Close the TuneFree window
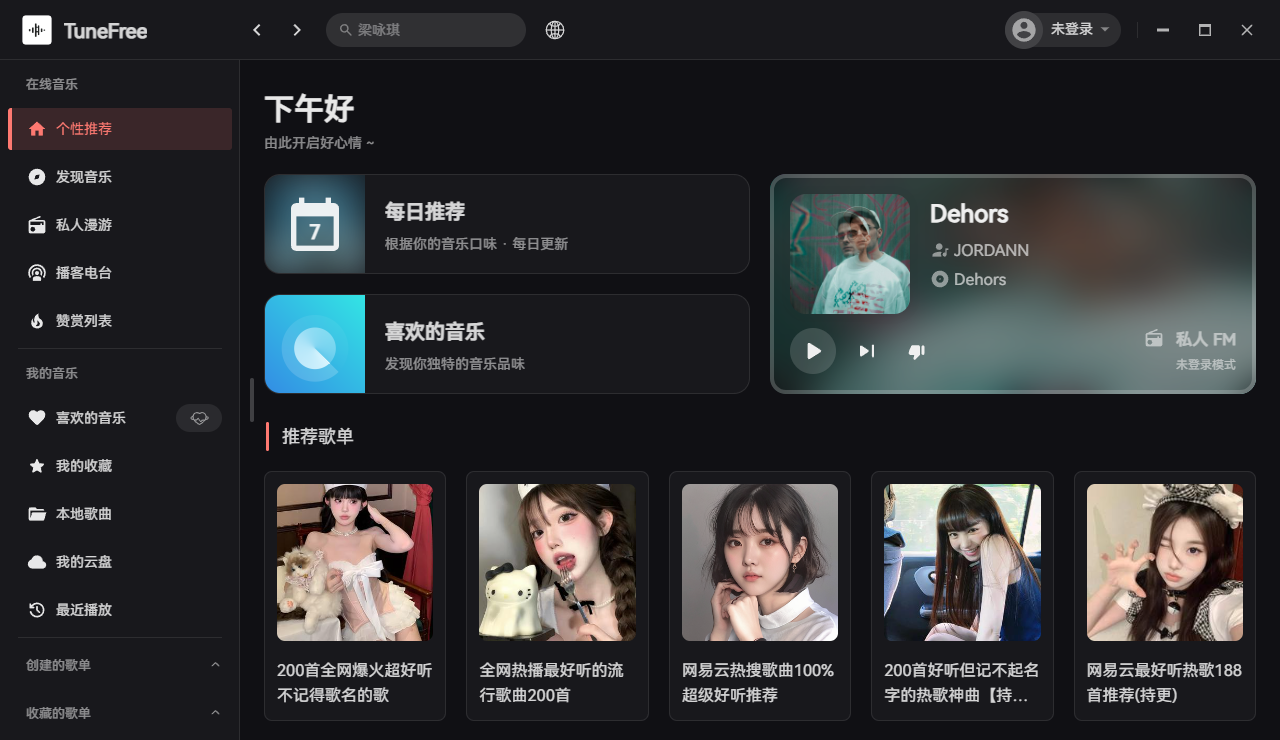The height and width of the screenshot is (740, 1280). point(1247,30)
